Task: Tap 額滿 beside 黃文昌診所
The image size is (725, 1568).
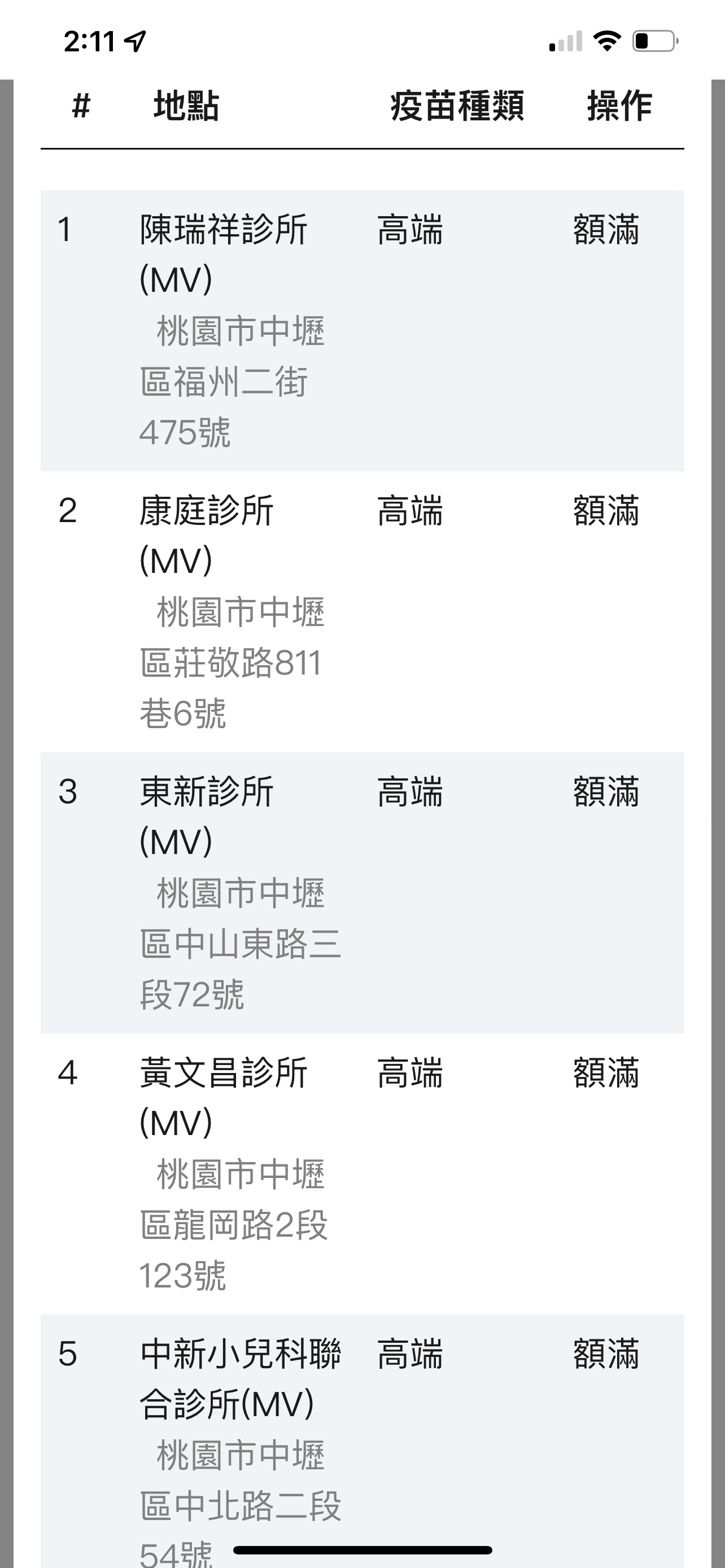Action: point(606,1072)
